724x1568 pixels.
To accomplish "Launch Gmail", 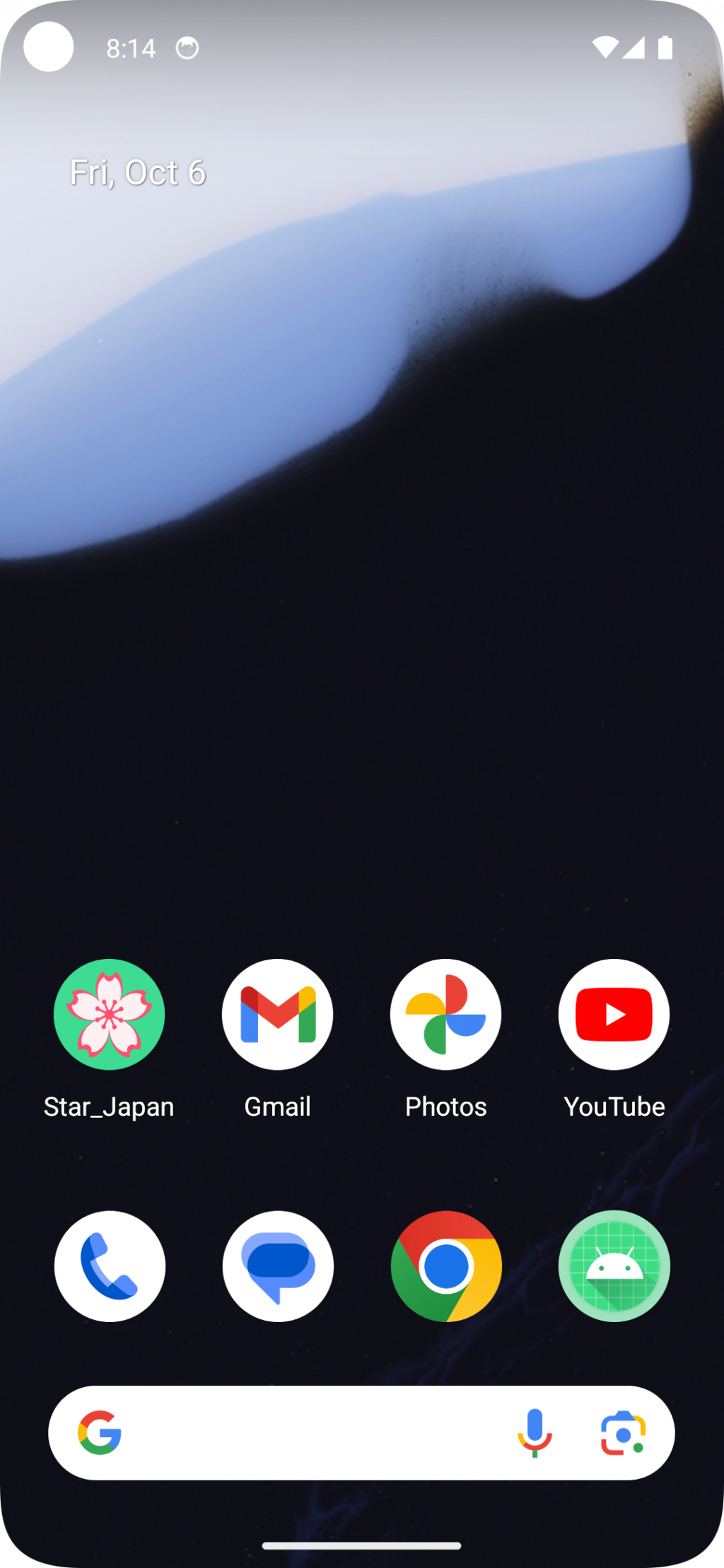I will 277,1014.
